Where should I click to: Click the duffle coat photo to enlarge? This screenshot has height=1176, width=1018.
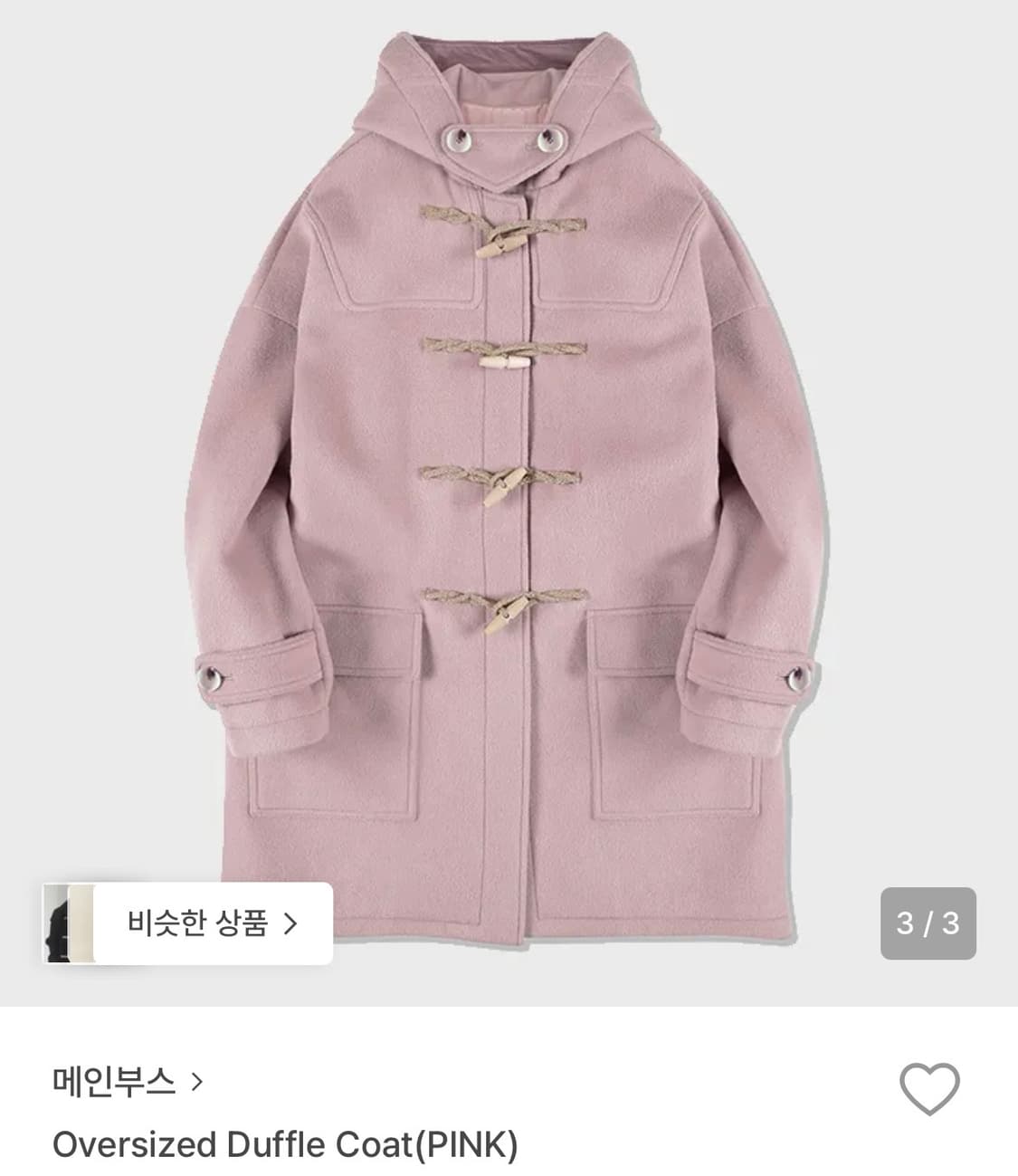pyautogui.click(x=509, y=453)
